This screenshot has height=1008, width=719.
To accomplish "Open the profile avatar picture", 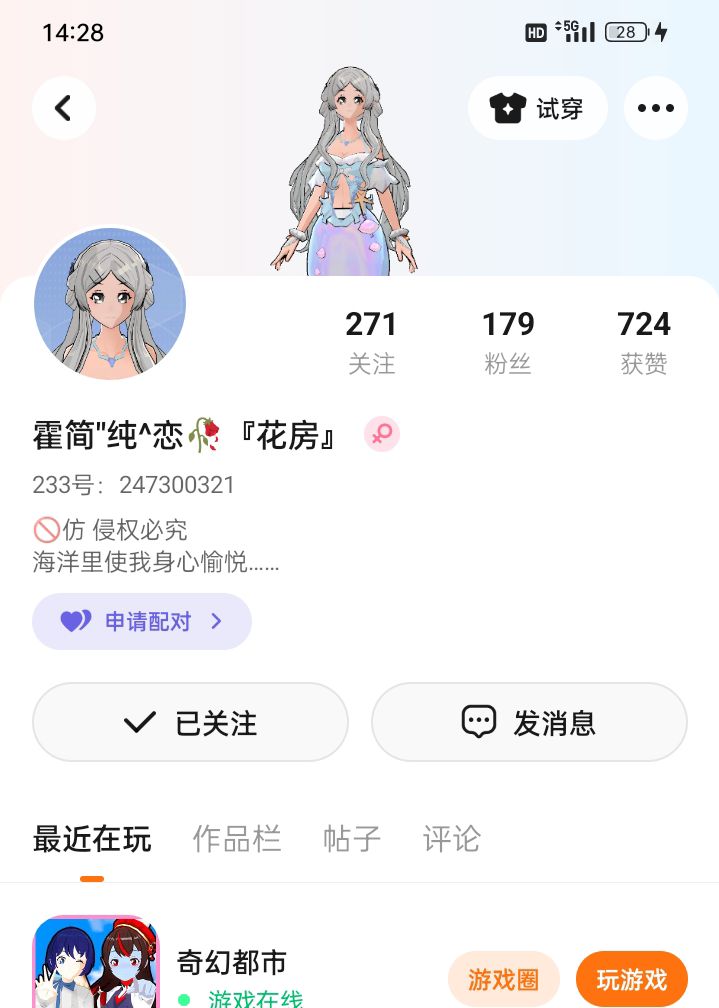I will tap(110, 303).
